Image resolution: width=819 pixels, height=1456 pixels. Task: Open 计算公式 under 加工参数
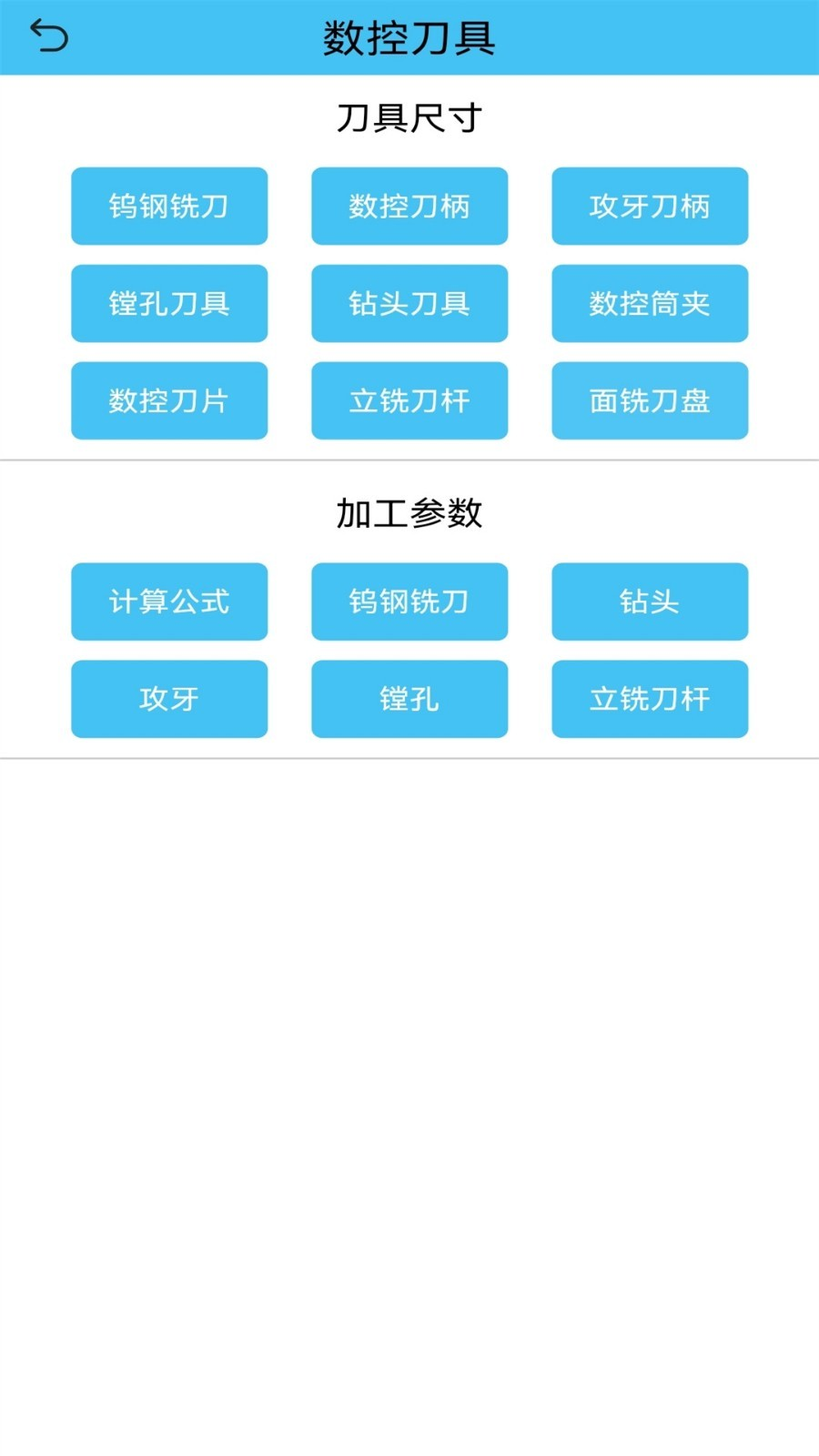pos(169,602)
